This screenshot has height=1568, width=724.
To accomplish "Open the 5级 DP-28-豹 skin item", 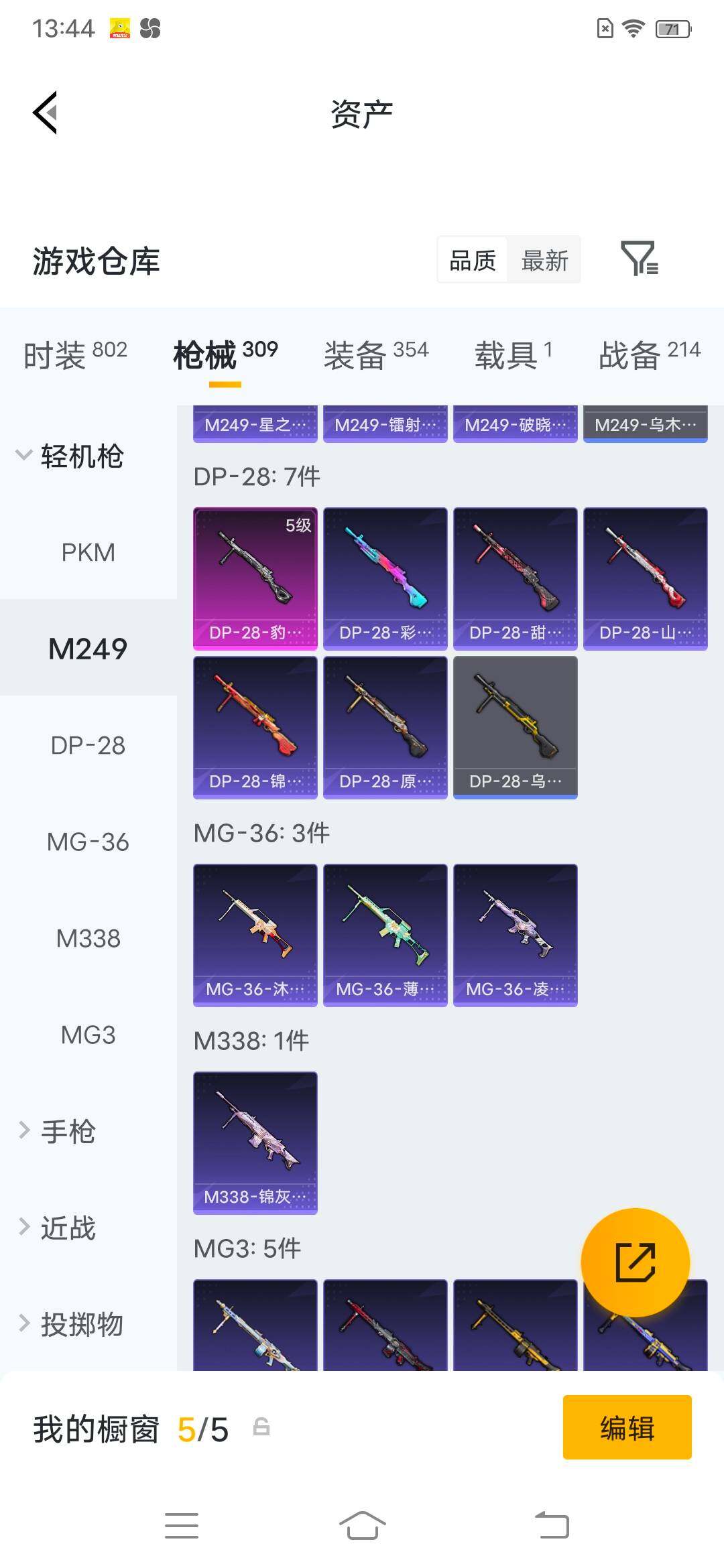I will pyautogui.click(x=255, y=579).
